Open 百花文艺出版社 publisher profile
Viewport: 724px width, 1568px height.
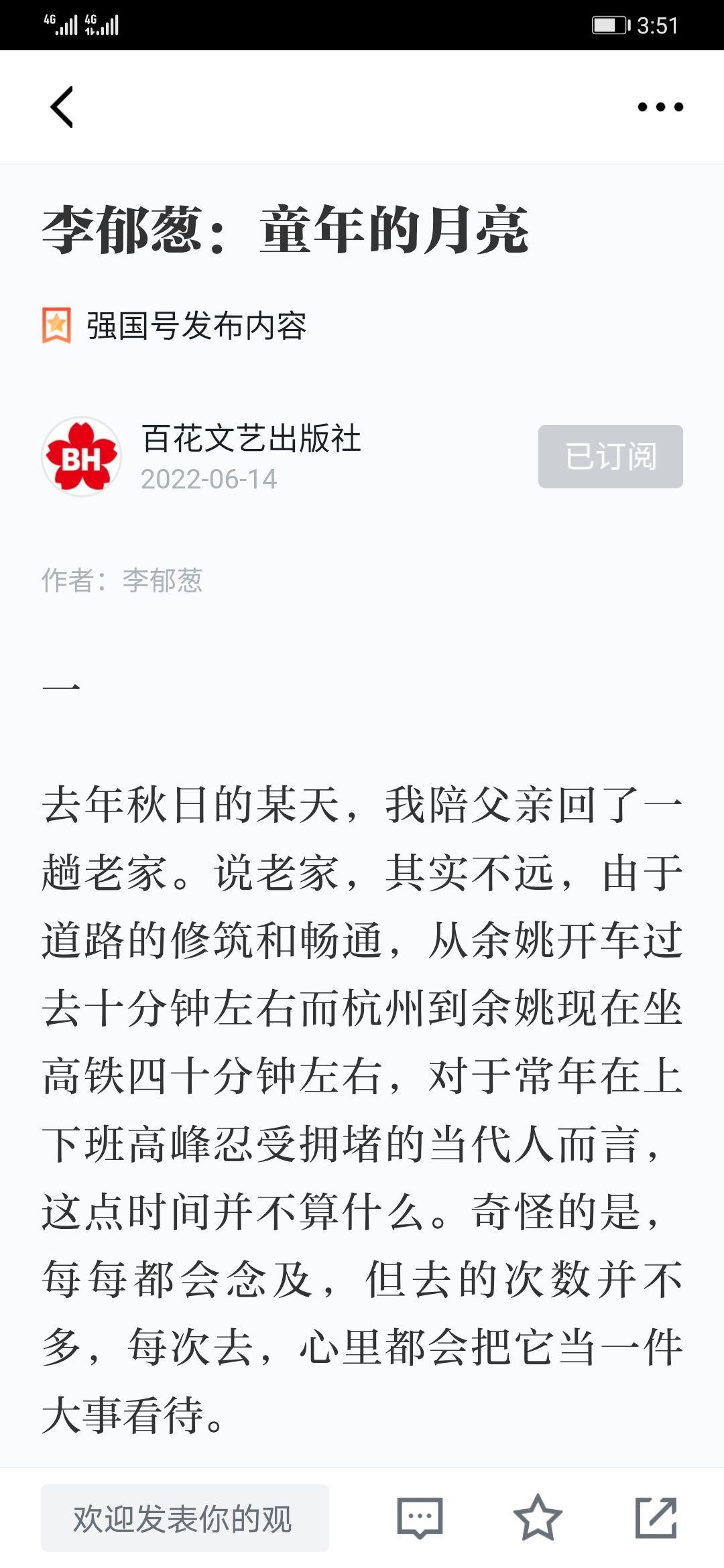click(x=251, y=440)
